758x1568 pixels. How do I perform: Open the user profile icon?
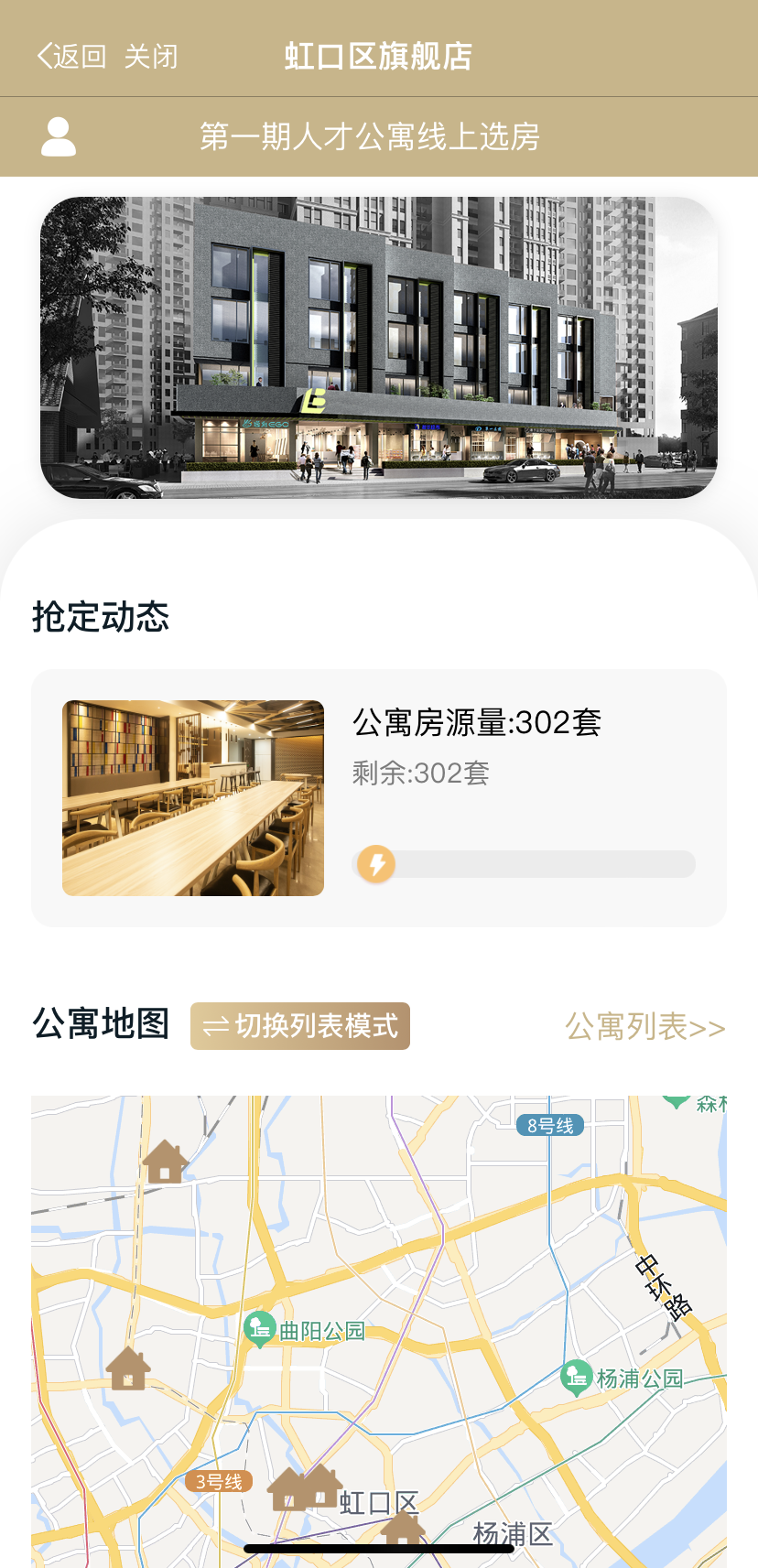click(59, 137)
